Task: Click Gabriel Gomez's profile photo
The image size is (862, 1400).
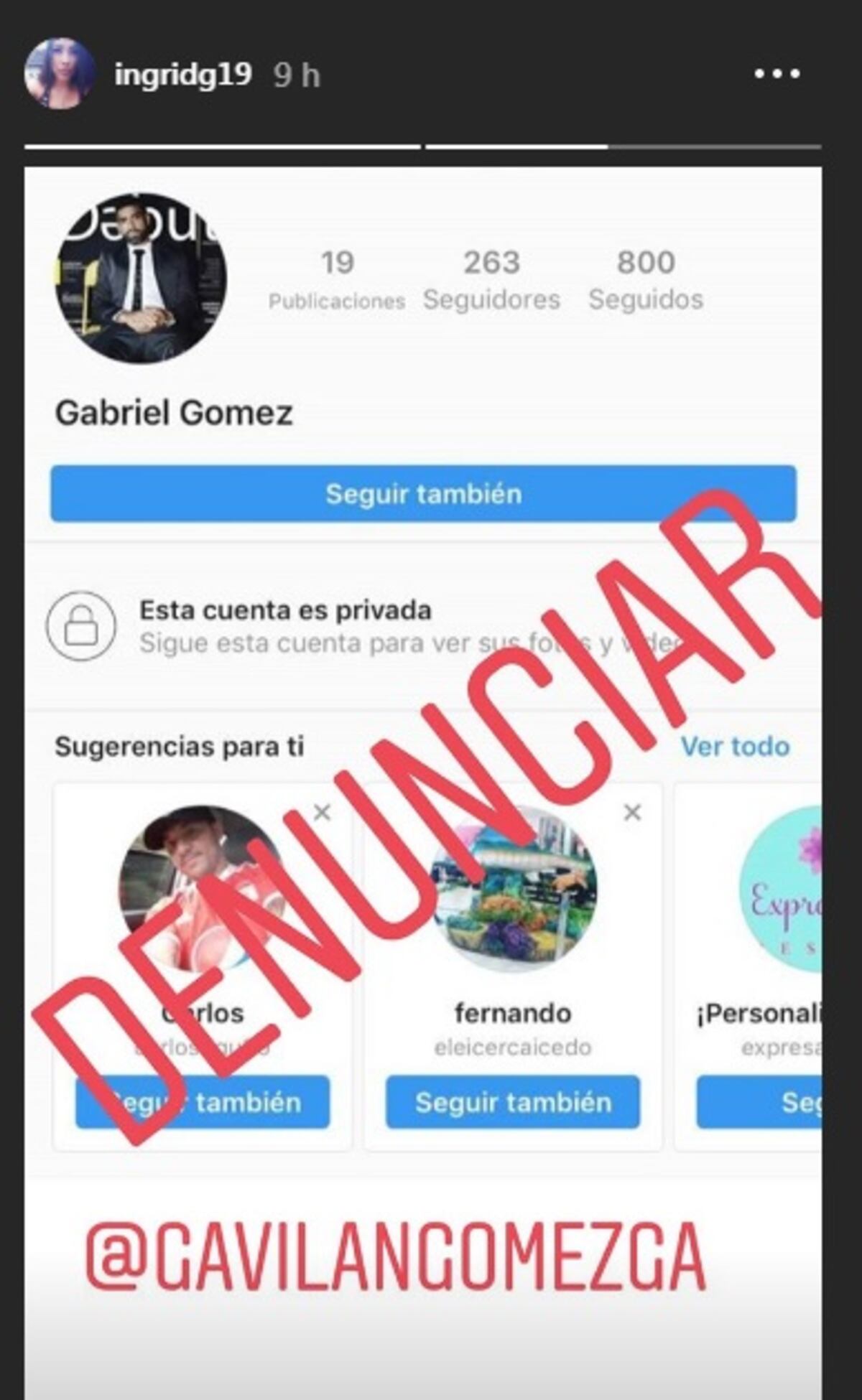Action: (x=144, y=280)
